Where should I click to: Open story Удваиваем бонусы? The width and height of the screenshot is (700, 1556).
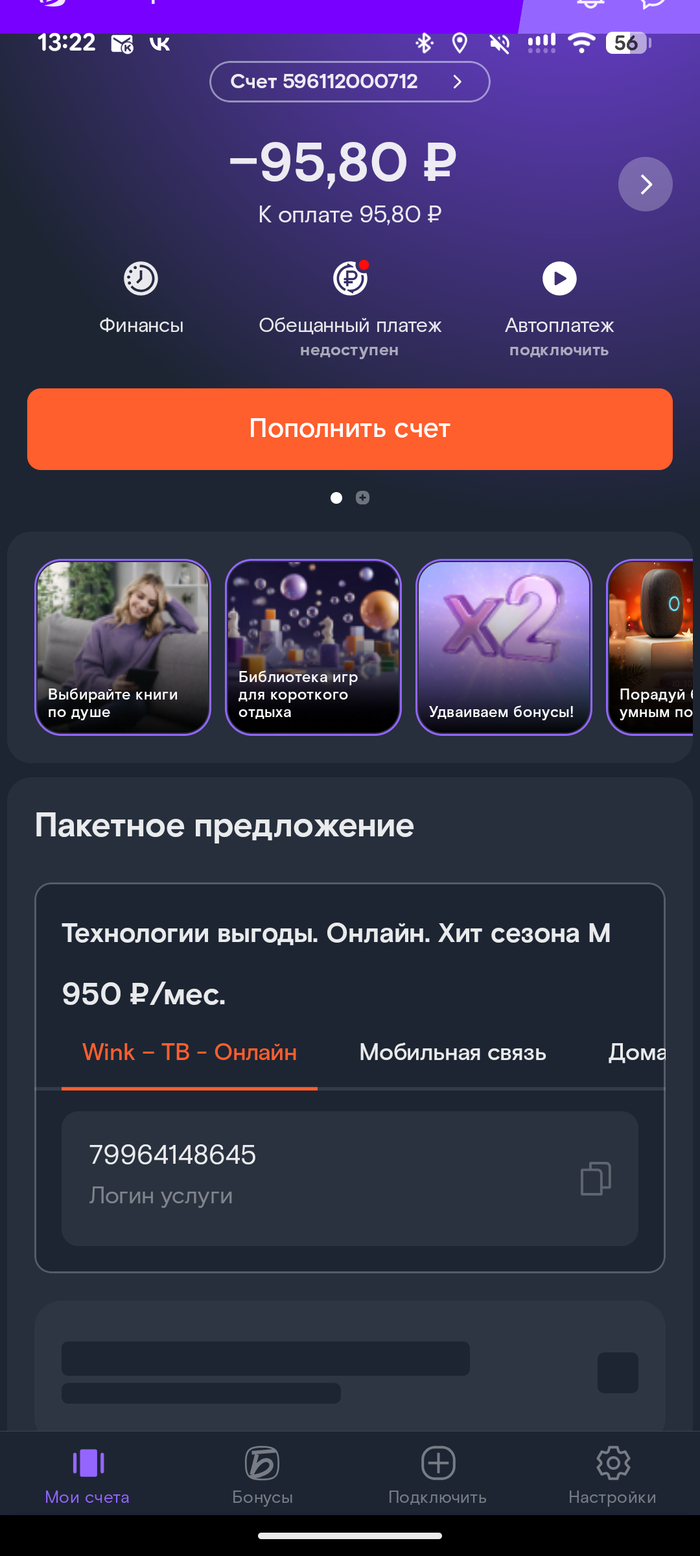pyautogui.click(x=503, y=647)
